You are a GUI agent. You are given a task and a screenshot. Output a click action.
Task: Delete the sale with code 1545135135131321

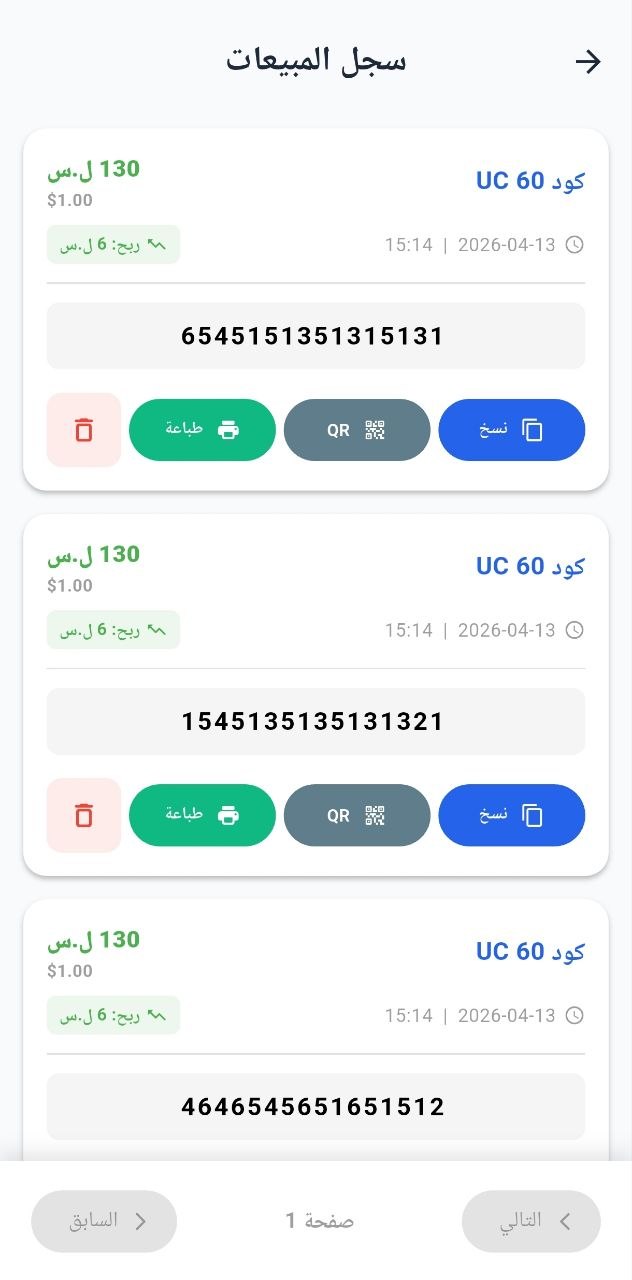pos(84,815)
